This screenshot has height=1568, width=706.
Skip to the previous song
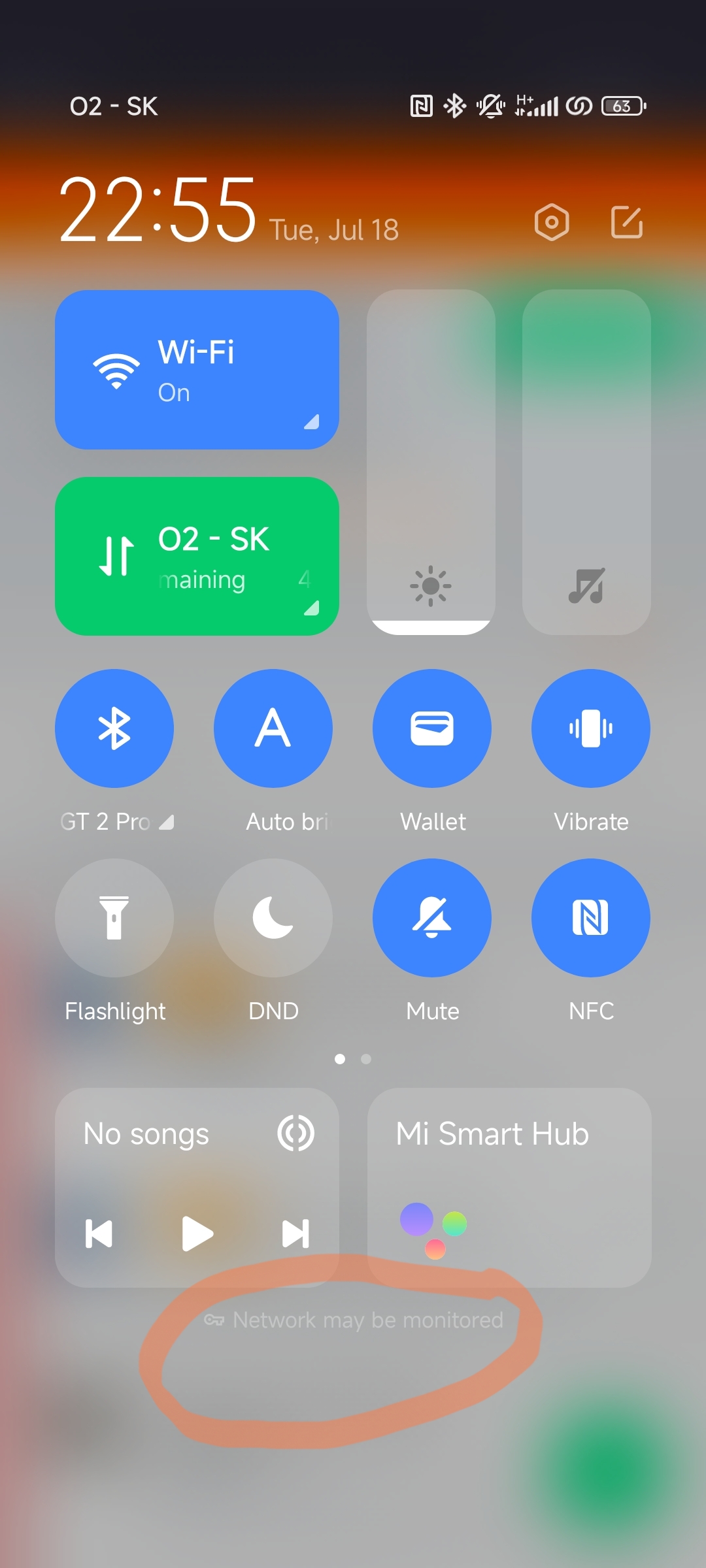99,1233
